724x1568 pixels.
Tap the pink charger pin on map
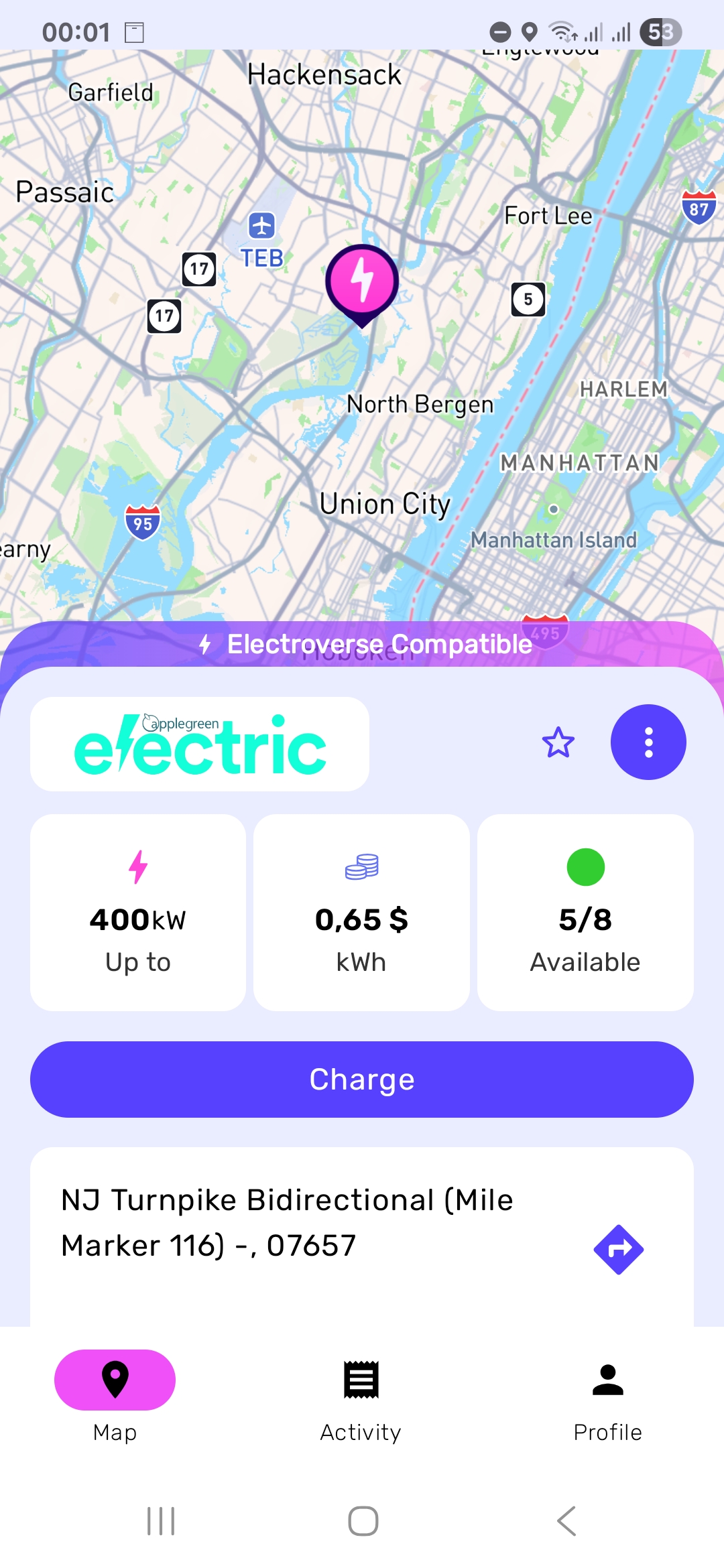362,281
